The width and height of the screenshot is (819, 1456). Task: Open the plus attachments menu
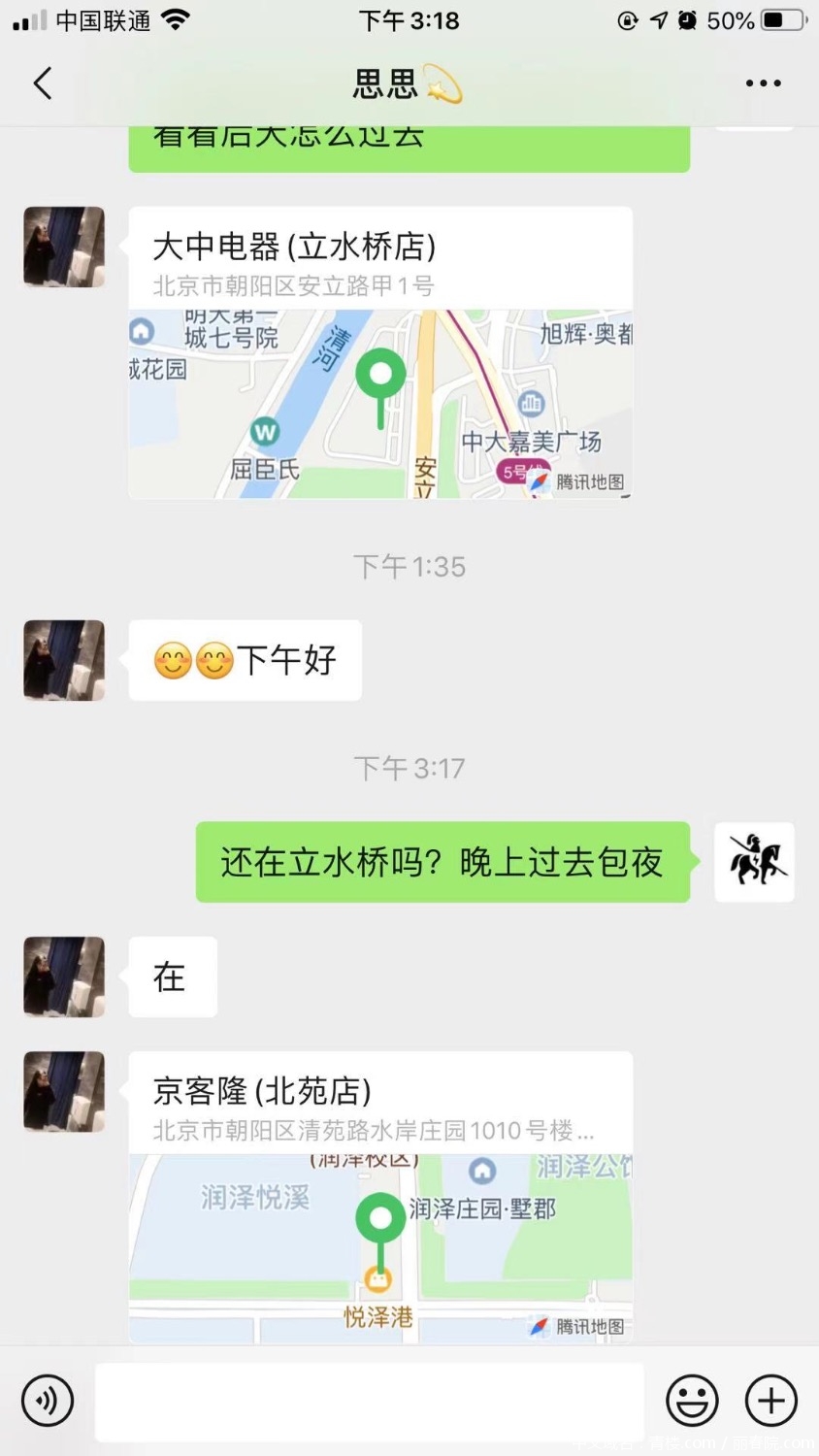coord(771,1400)
